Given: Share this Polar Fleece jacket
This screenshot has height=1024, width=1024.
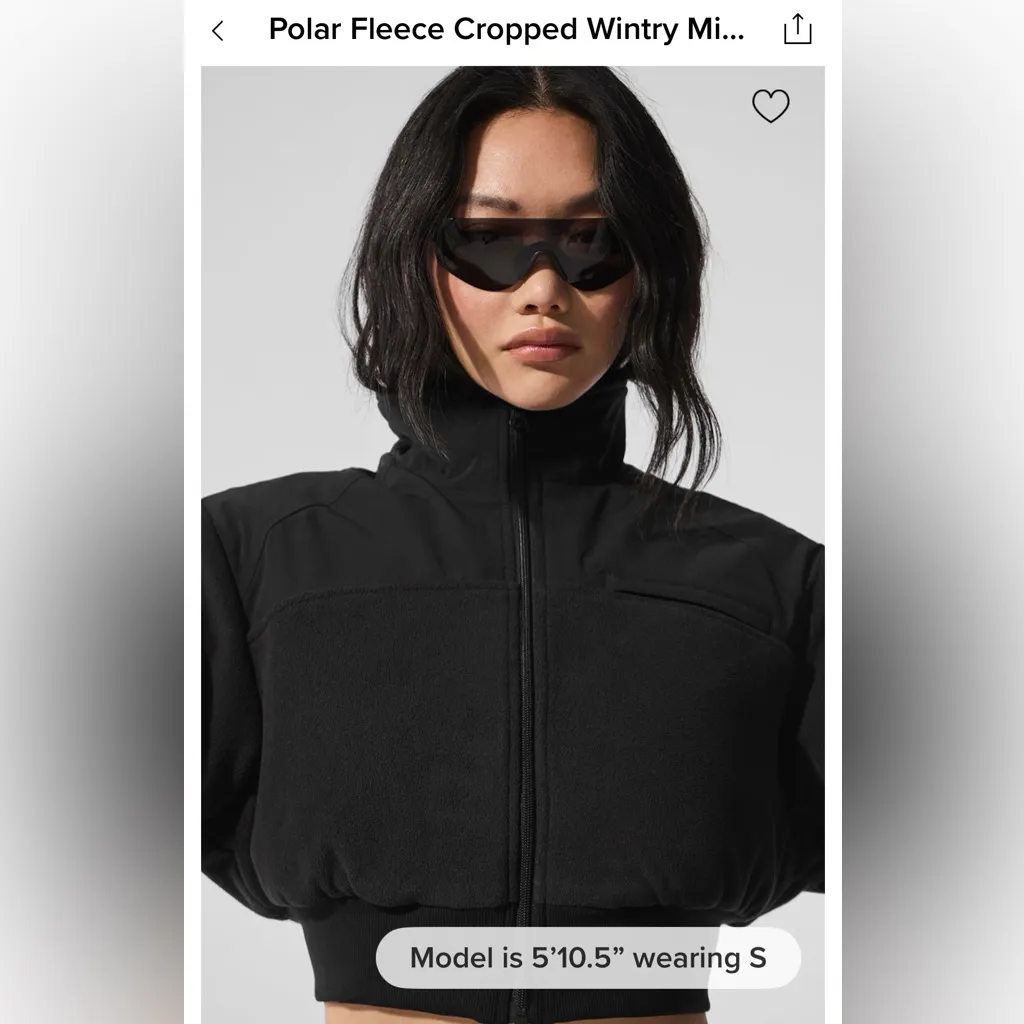Looking at the screenshot, I should click(797, 29).
